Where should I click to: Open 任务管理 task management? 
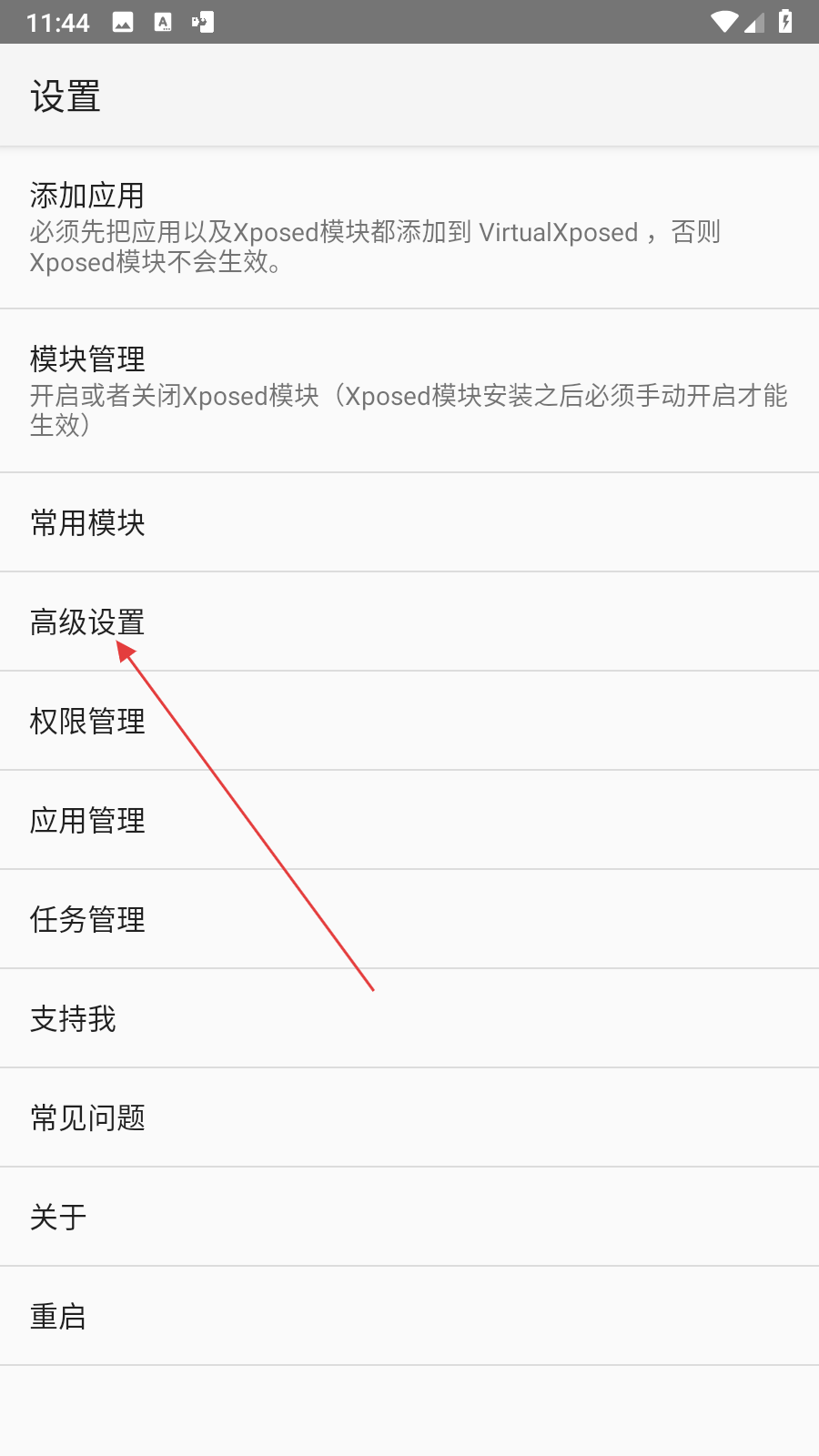point(409,919)
